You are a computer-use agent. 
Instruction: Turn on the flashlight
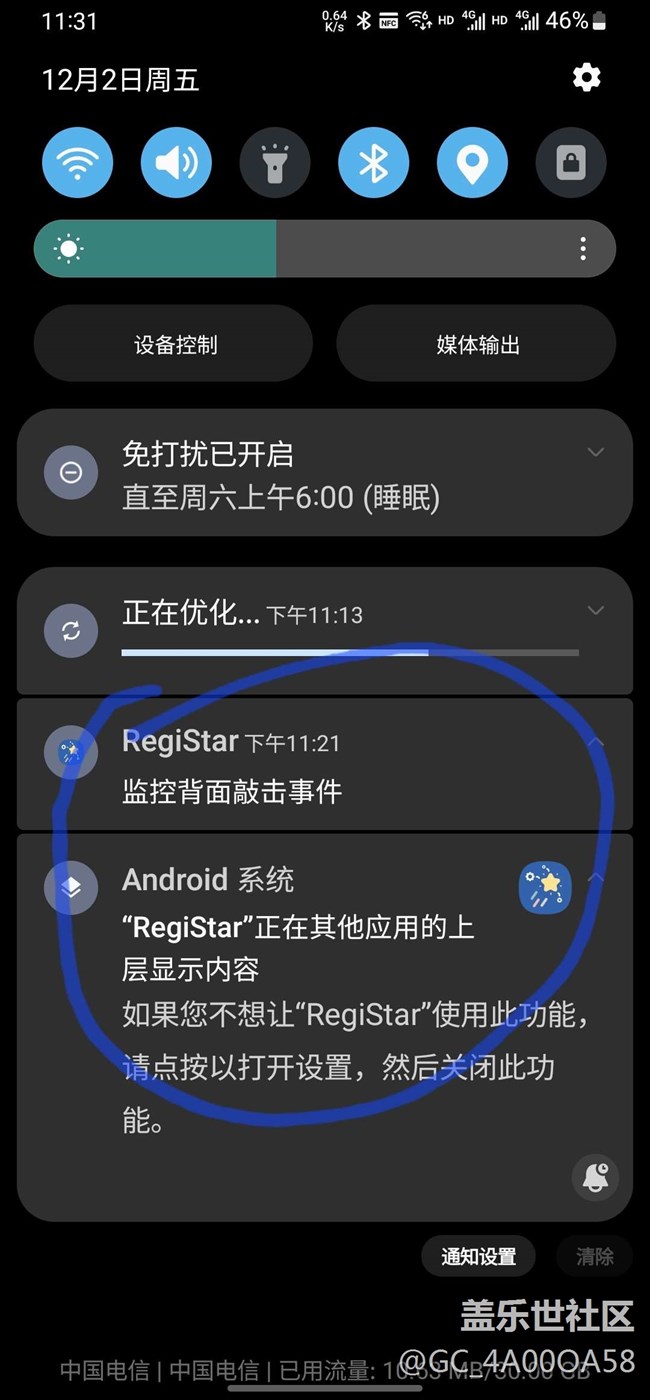(x=275, y=162)
